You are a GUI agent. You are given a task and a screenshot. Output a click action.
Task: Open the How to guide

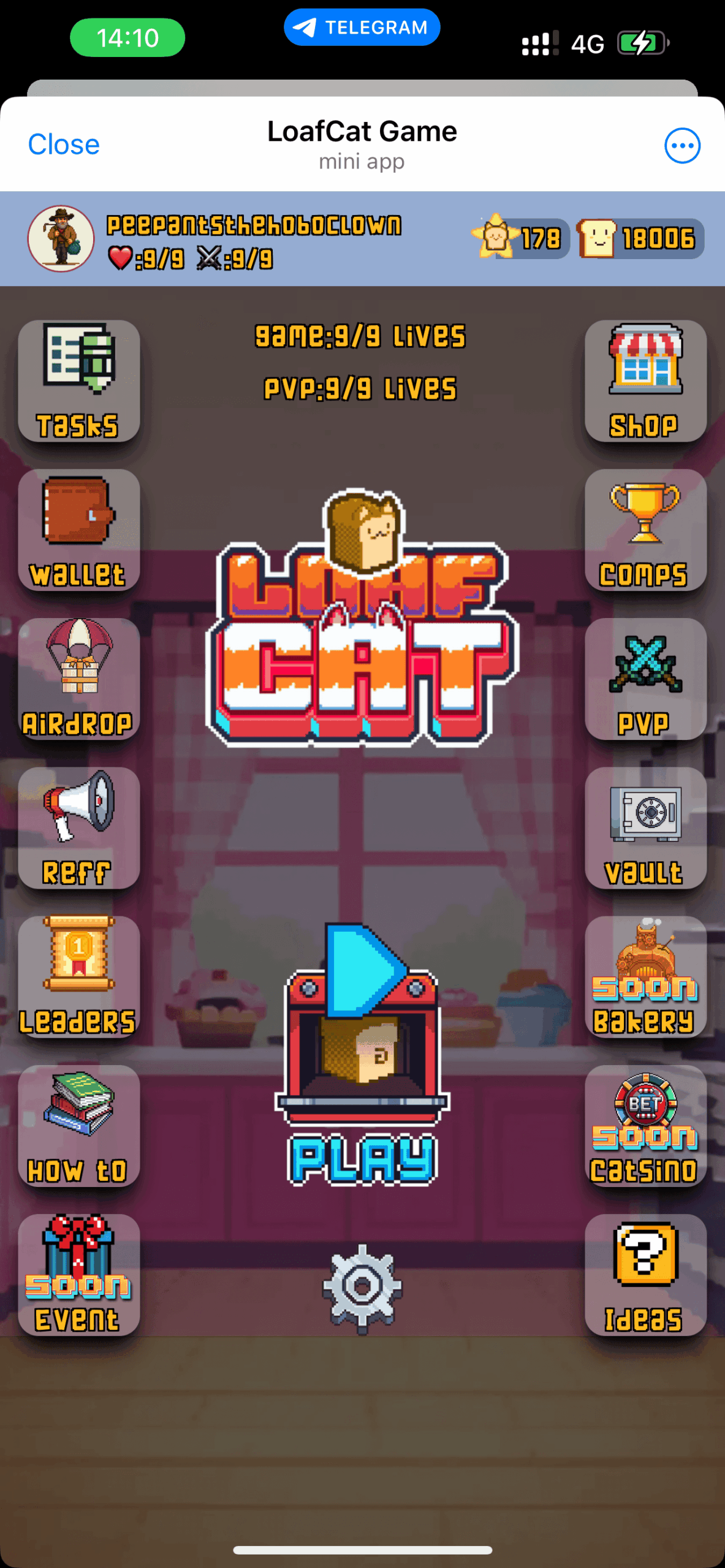(78, 1126)
